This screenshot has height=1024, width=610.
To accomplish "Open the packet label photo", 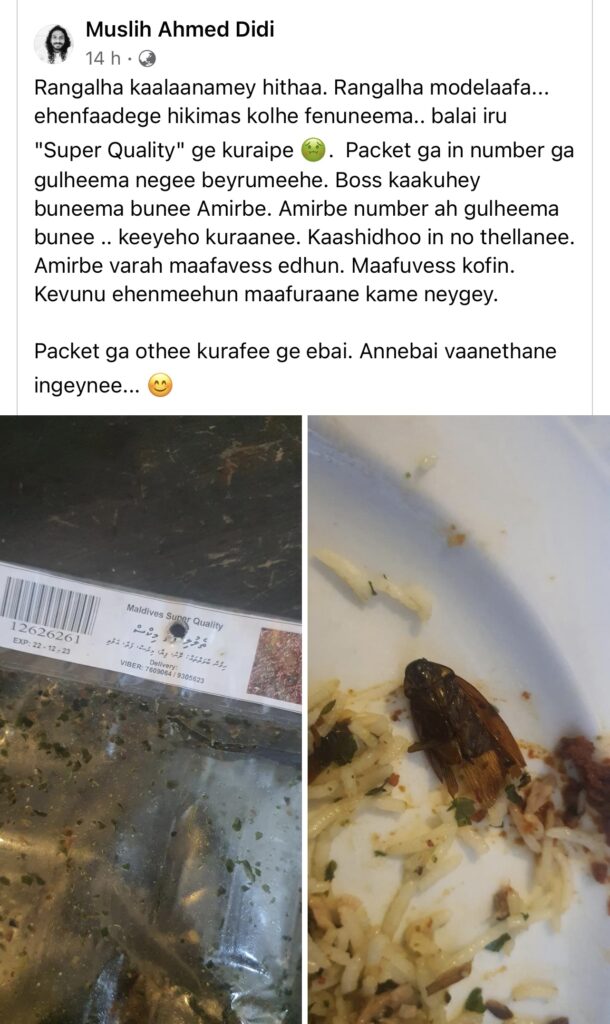I will 150,718.
